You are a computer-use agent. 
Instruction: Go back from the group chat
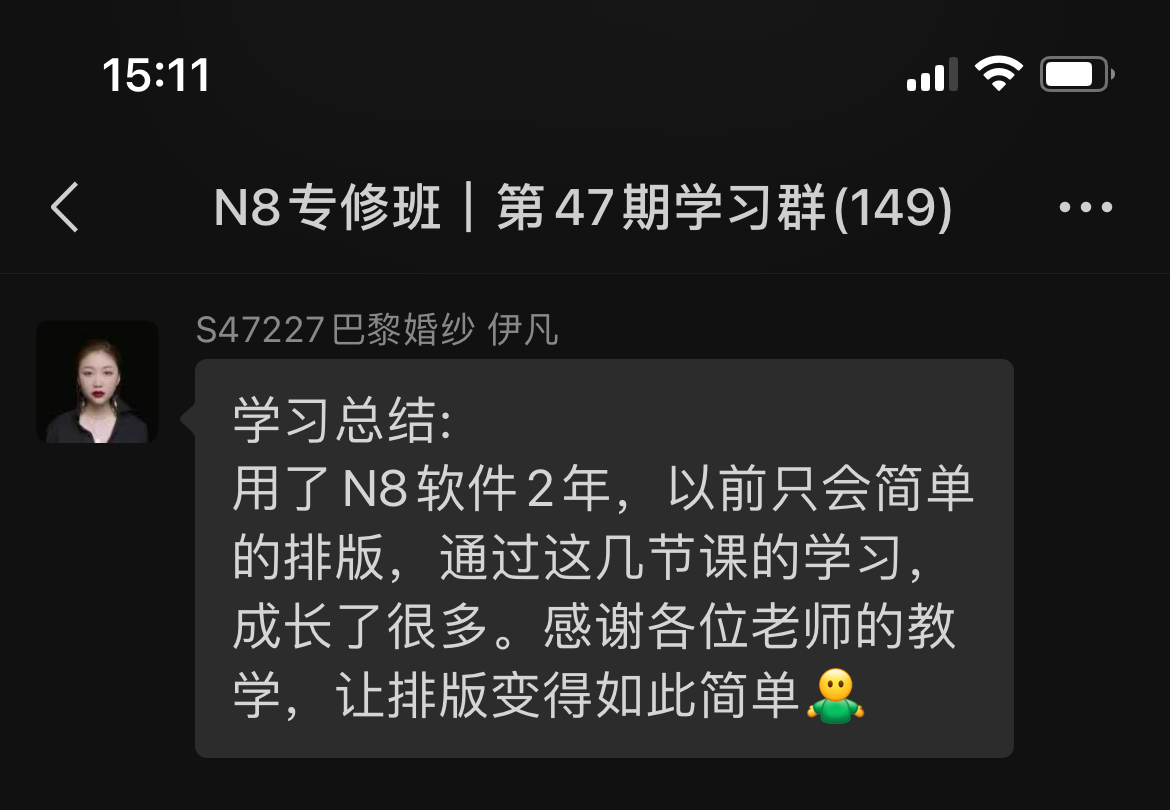click(65, 208)
